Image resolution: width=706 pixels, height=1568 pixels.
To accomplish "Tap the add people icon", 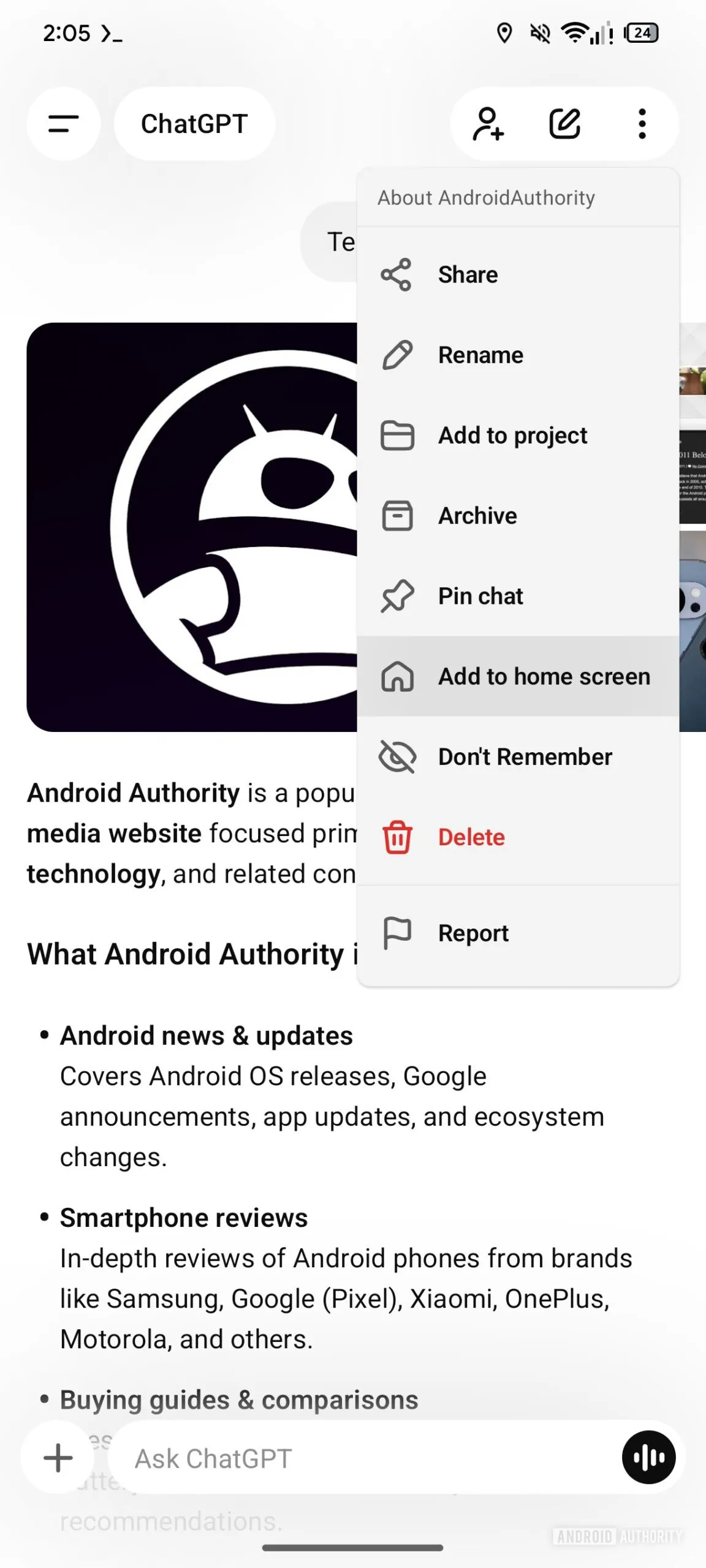I will click(488, 124).
